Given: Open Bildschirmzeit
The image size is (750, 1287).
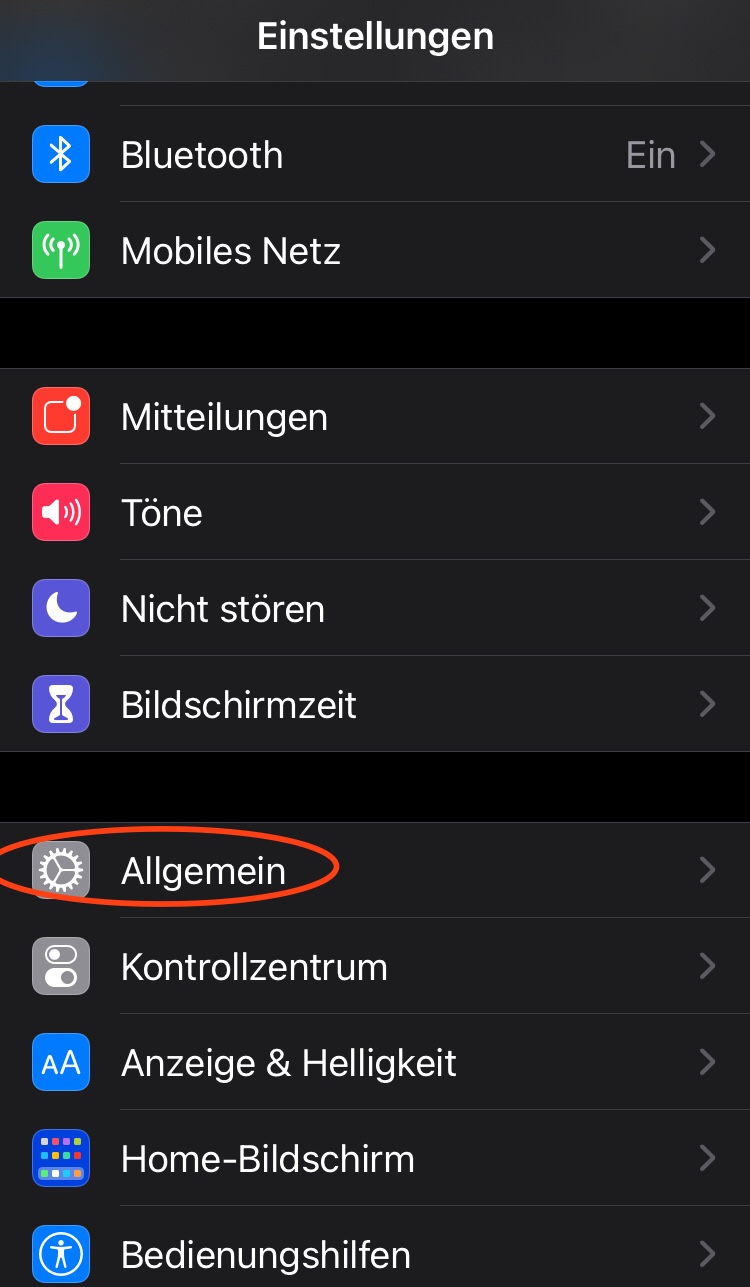Looking at the screenshot, I should (x=375, y=704).
